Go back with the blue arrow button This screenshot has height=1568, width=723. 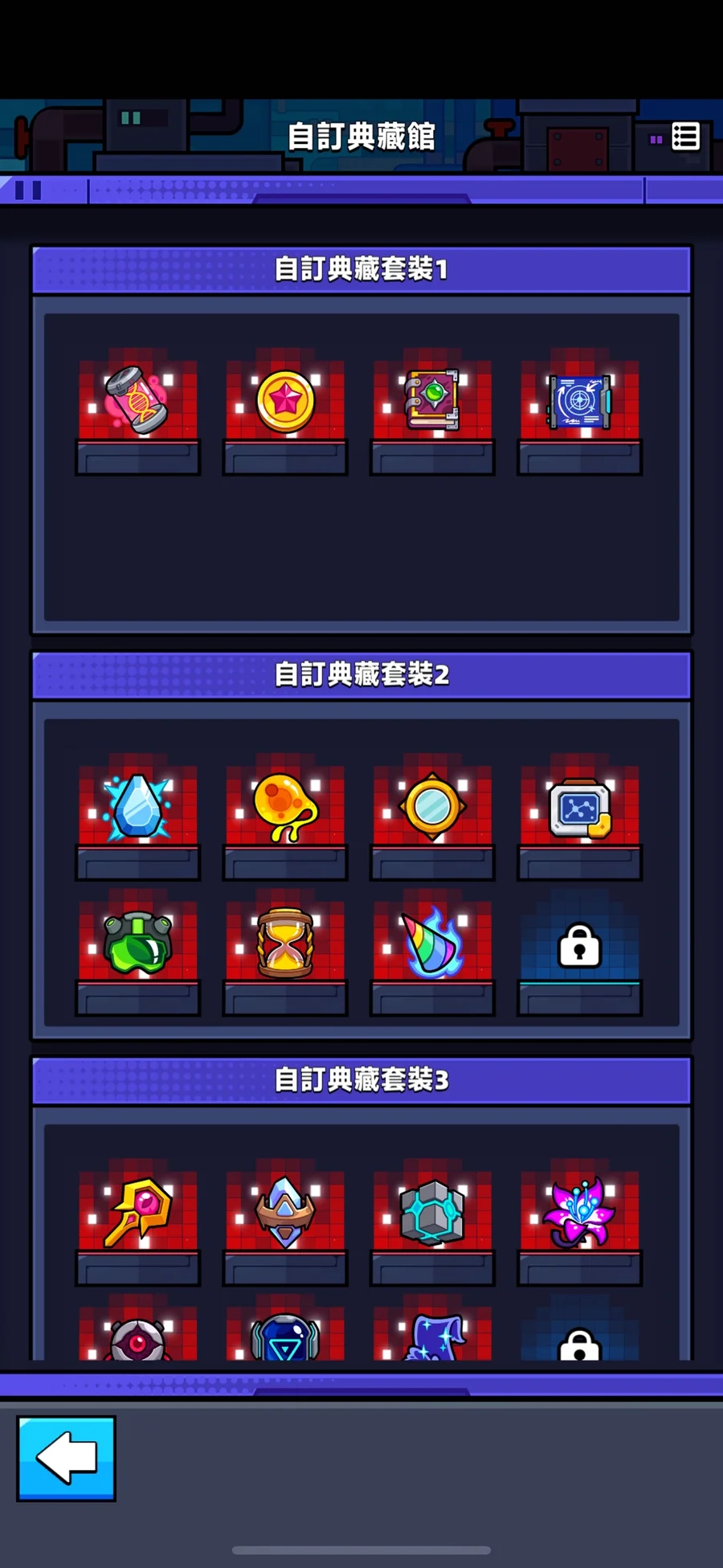[66, 1458]
